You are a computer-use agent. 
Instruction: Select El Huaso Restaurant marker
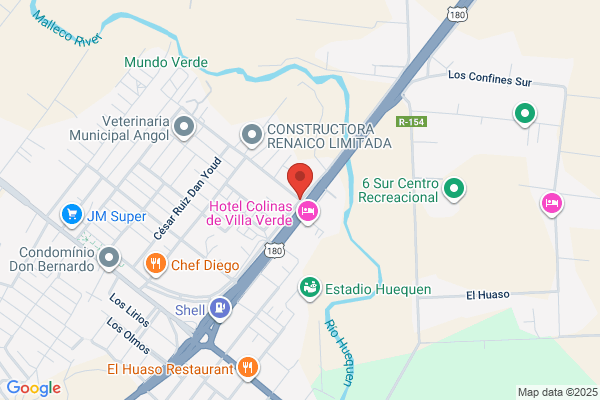point(248,368)
